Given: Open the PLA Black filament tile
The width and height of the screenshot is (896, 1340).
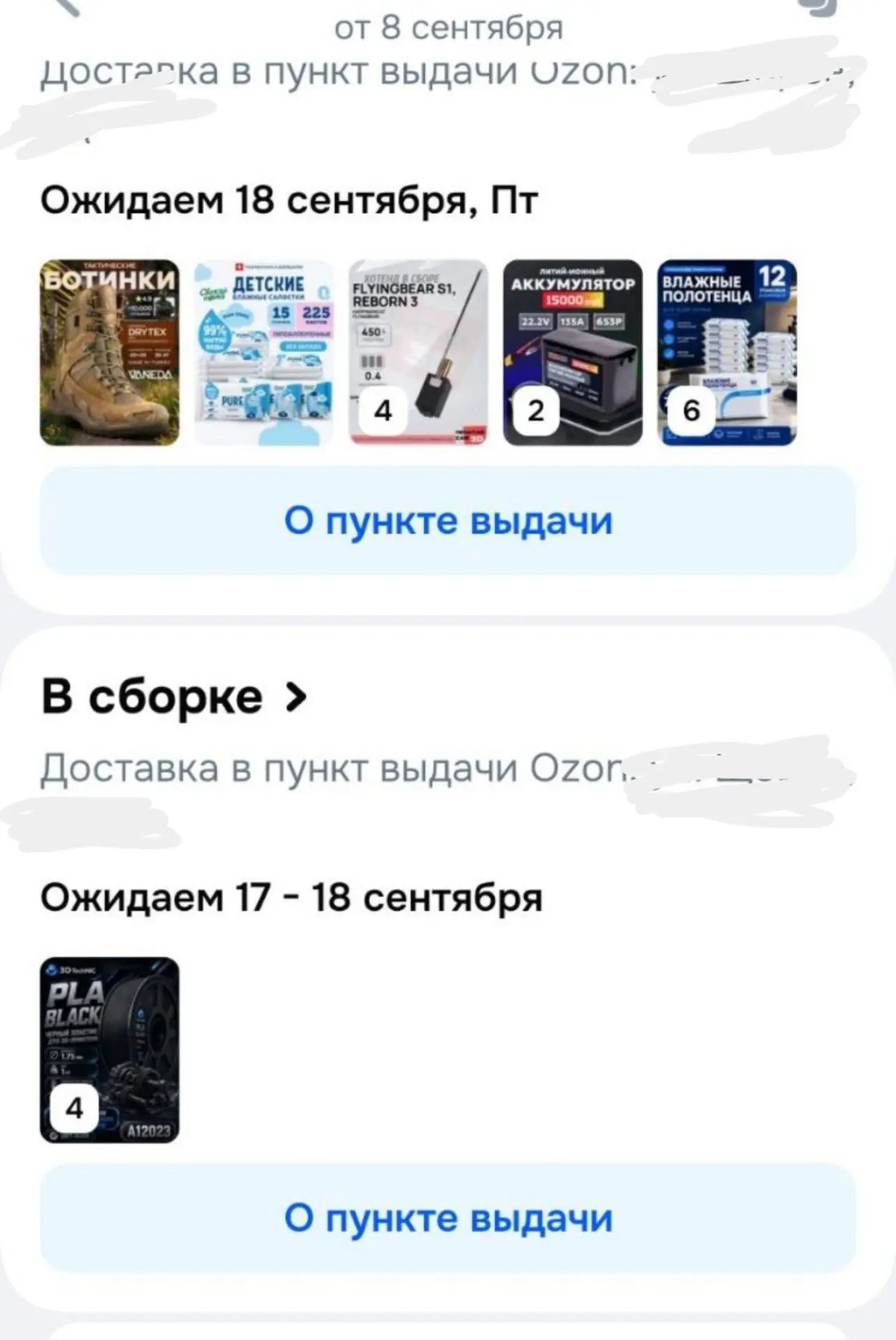Looking at the screenshot, I should (110, 1050).
